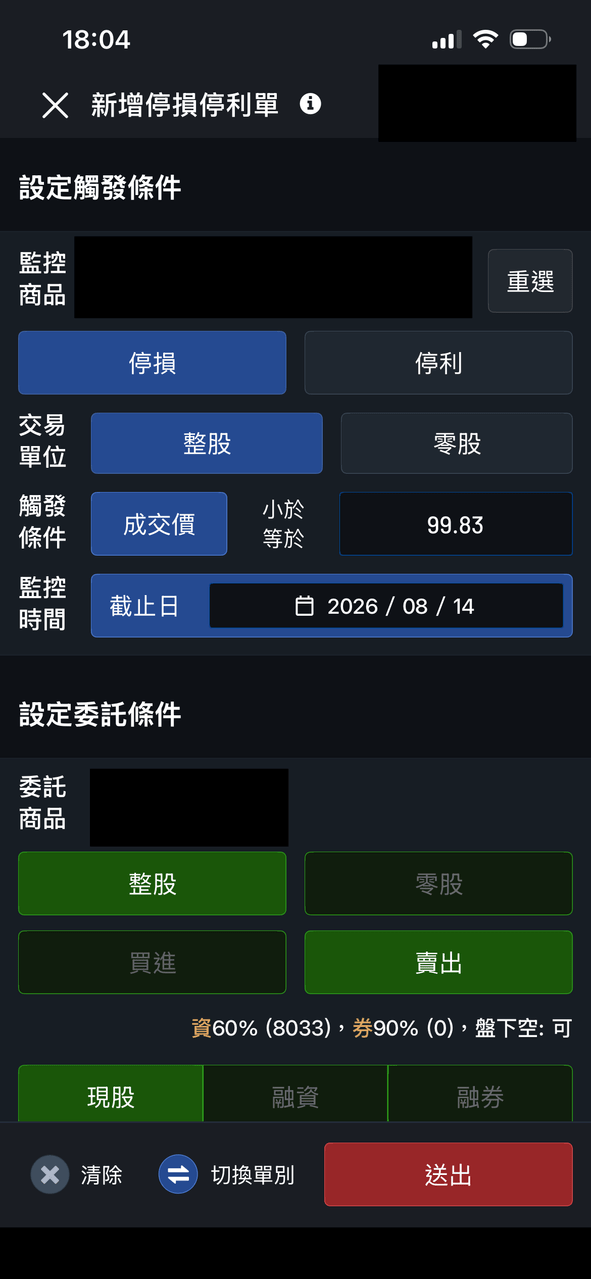
Task: Tap 切換單別 to switch order type
Action: pyautogui.click(x=227, y=1175)
